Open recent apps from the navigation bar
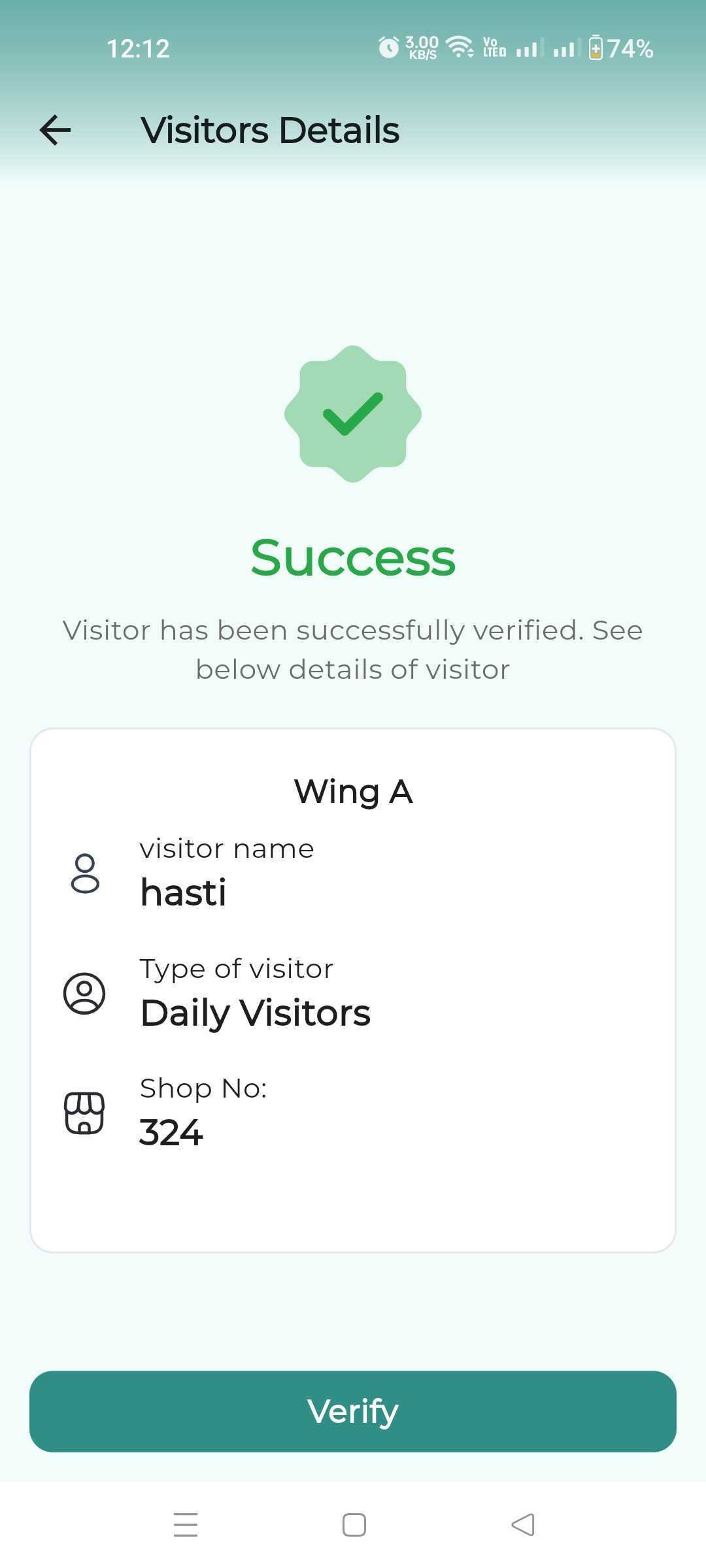706x1568 pixels. click(x=186, y=1524)
